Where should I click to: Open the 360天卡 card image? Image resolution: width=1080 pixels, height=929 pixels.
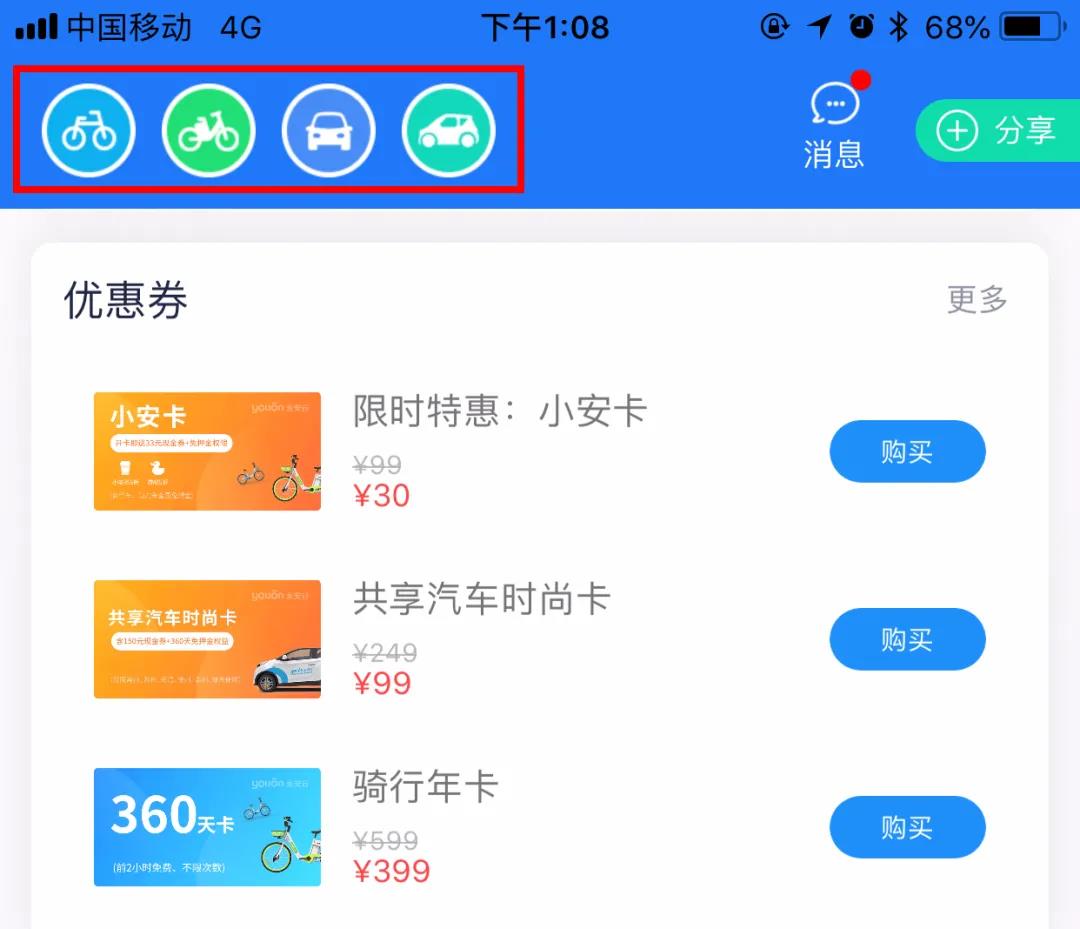pos(207,827)
